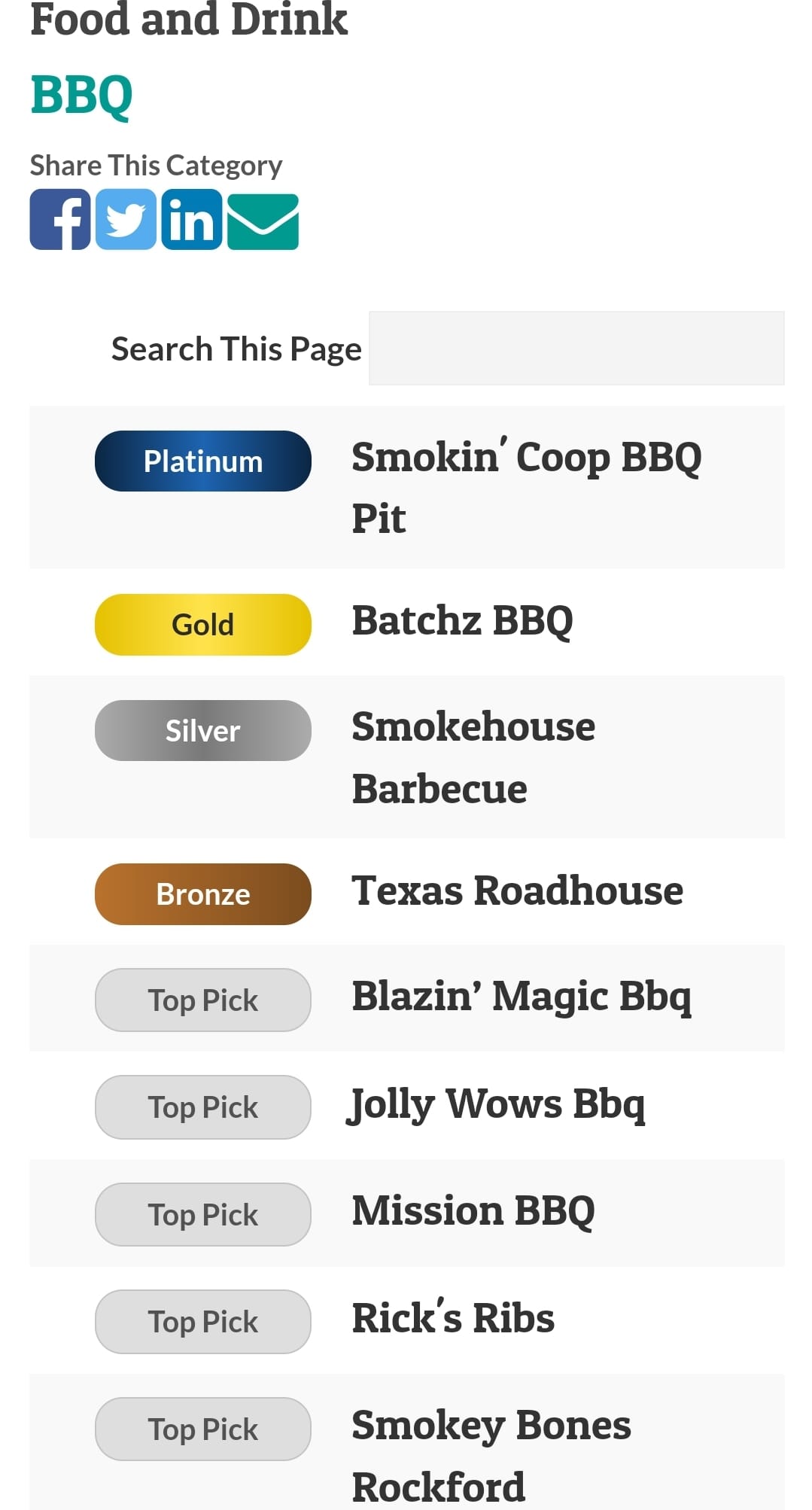Focus the Search This Page field
This screenshot has width=812, height=1510.
pos(576,349)
